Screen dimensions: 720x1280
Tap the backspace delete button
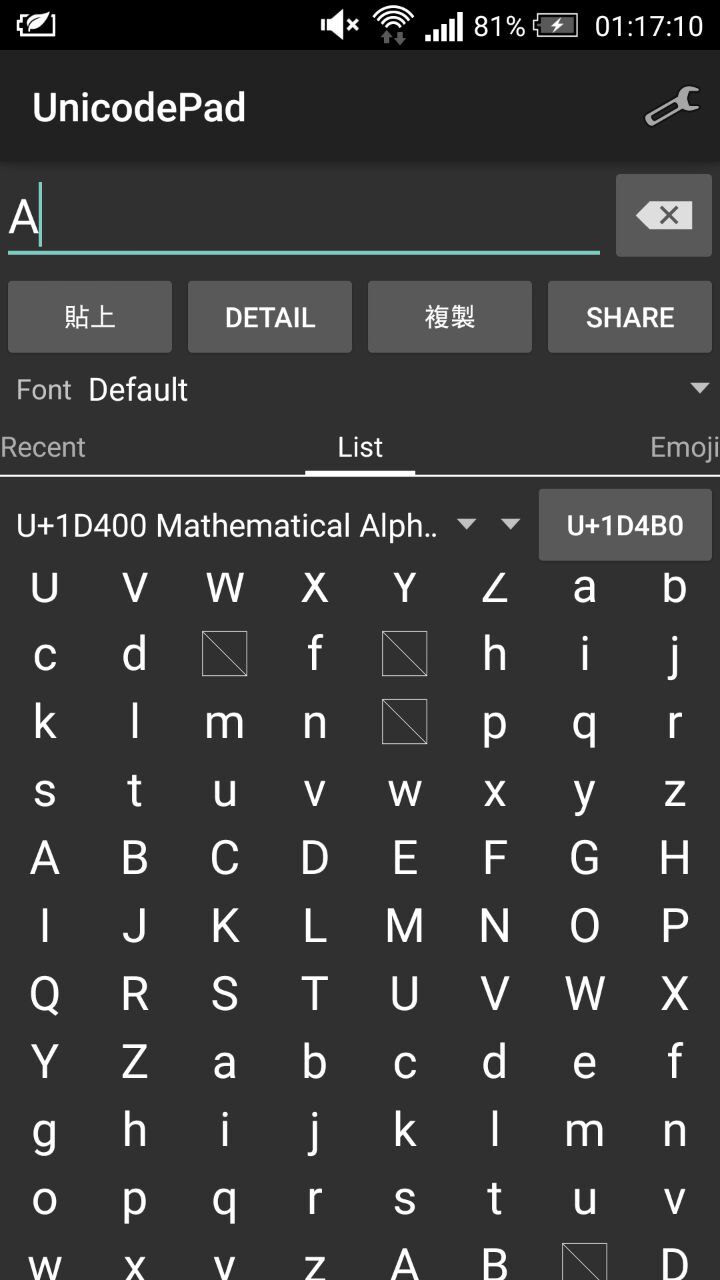(x=664, y=215)
